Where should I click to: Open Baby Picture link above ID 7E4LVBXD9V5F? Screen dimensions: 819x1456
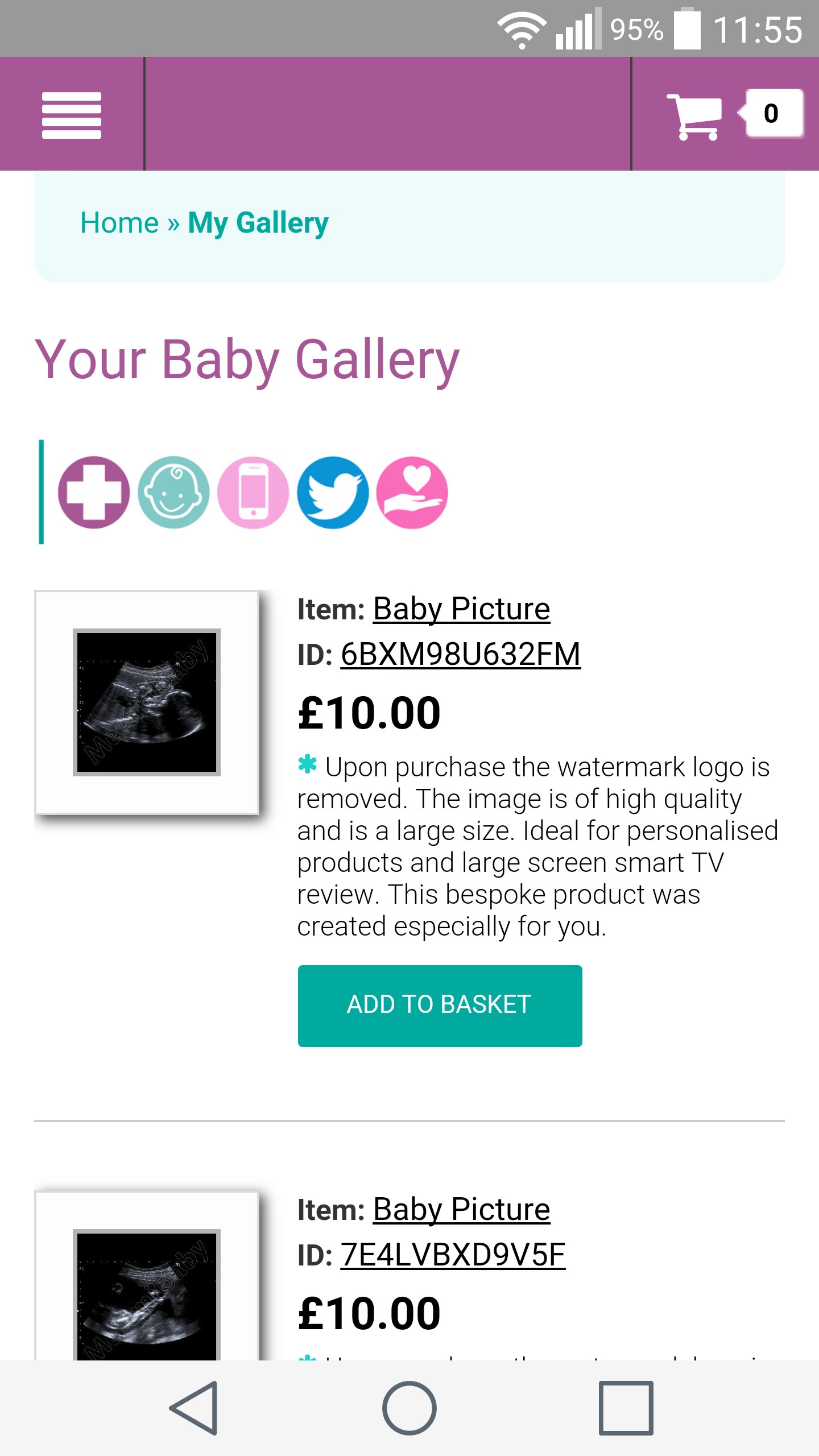(x=461, y=1209)
